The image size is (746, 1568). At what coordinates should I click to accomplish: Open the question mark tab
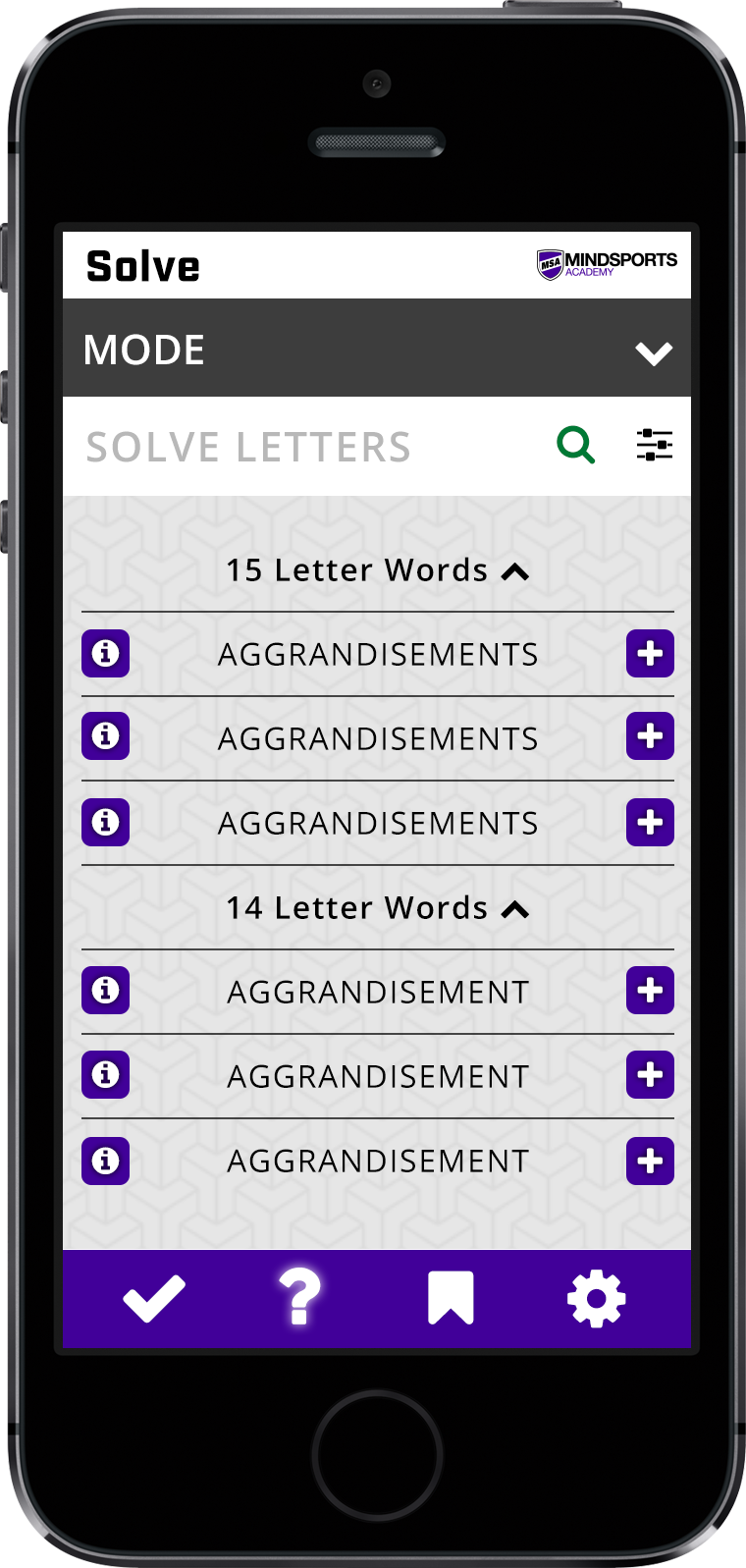[x=300, y=1298]
